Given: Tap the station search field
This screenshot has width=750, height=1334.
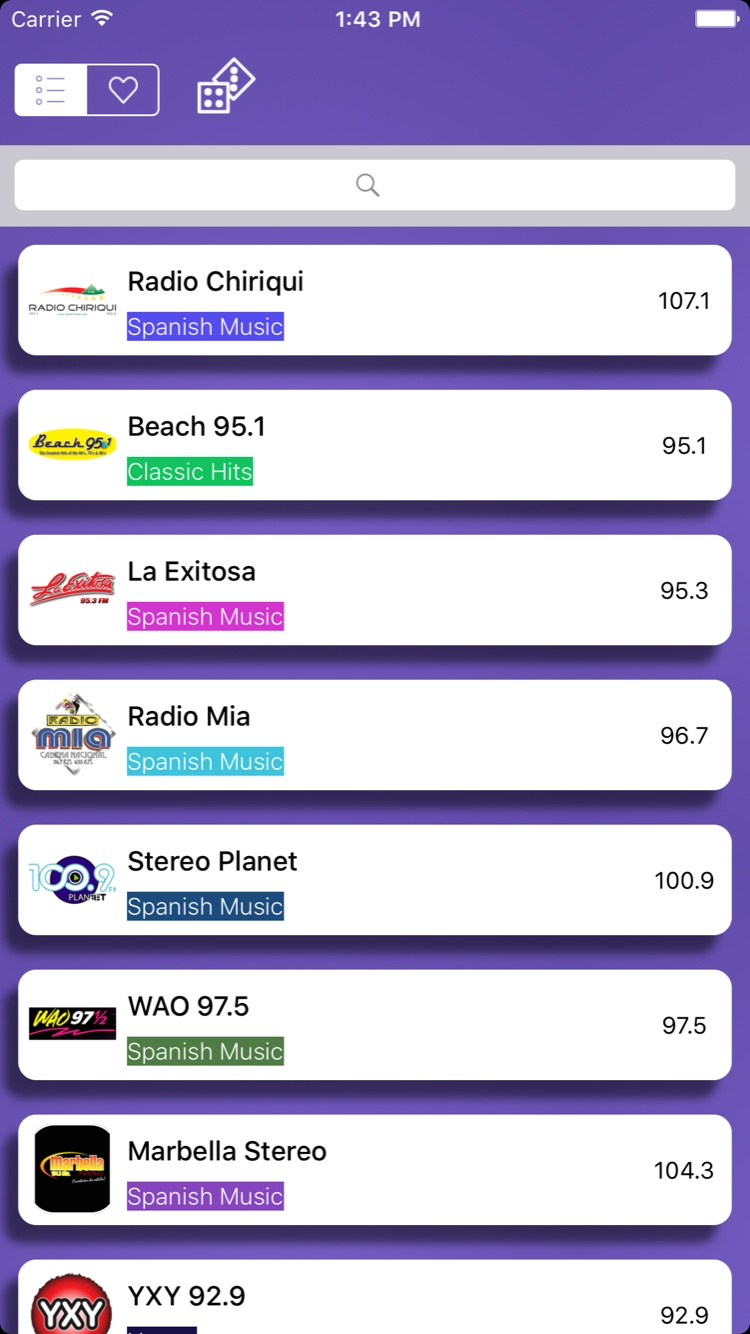Looking at the screenshot, I should [x=375, y=185].
